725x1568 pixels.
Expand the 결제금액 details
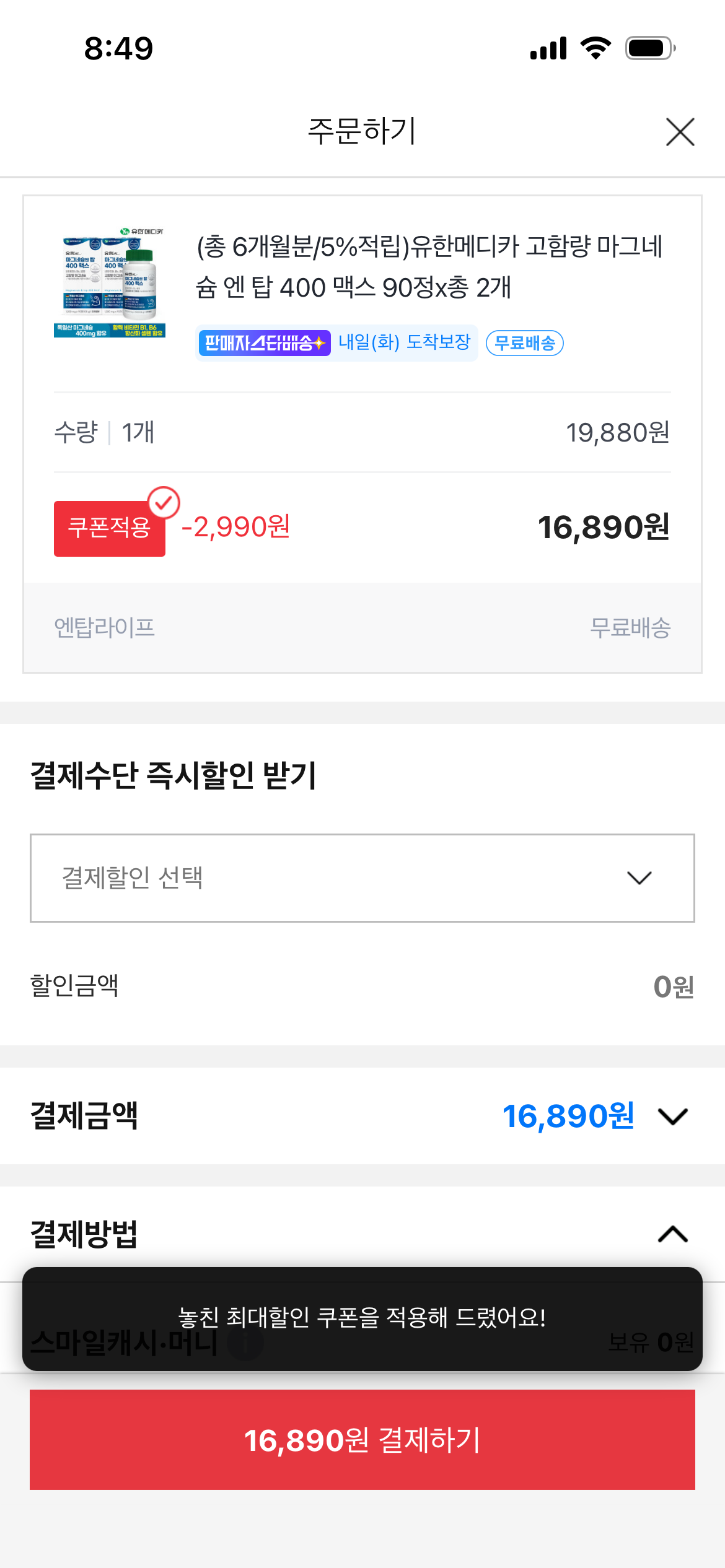click(672, 1117)
